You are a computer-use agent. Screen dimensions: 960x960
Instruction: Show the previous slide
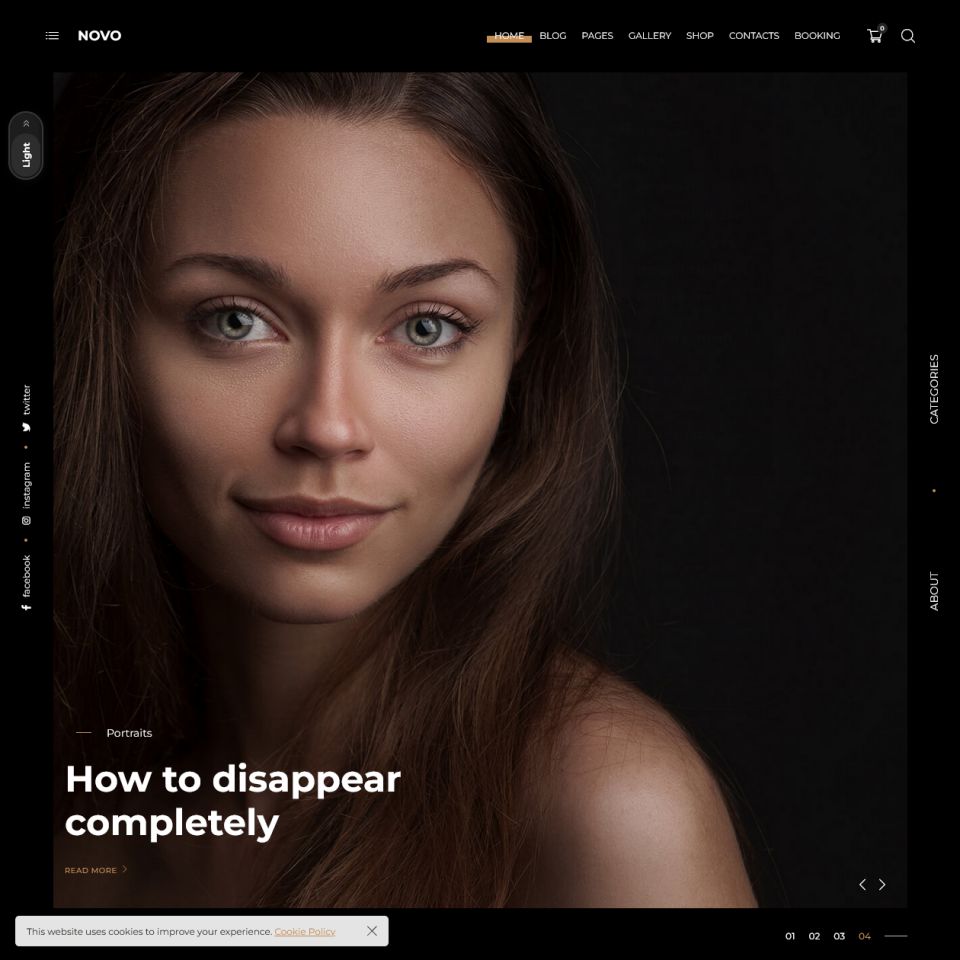862,884
